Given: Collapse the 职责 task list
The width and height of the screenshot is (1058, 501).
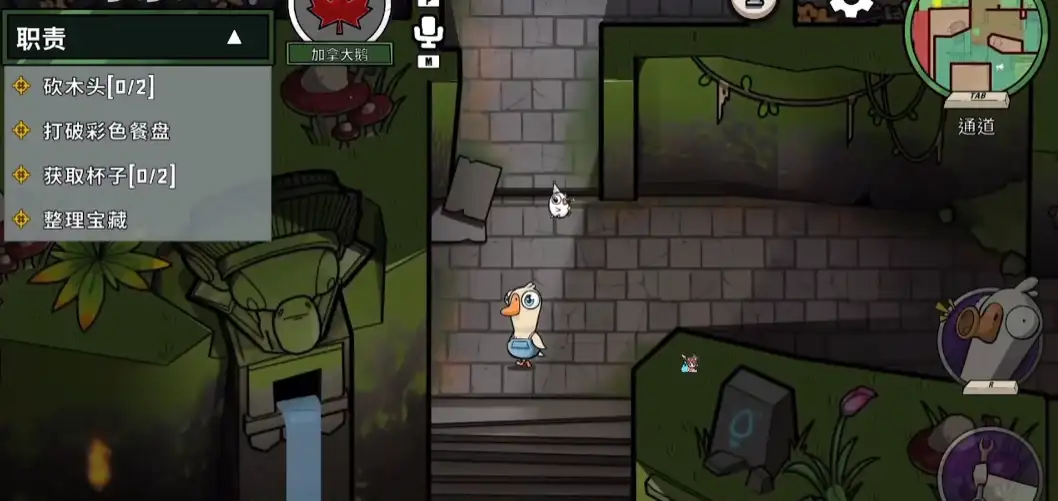Looking at the screenshot, I should pyautogui.click(x=234, y=38).
